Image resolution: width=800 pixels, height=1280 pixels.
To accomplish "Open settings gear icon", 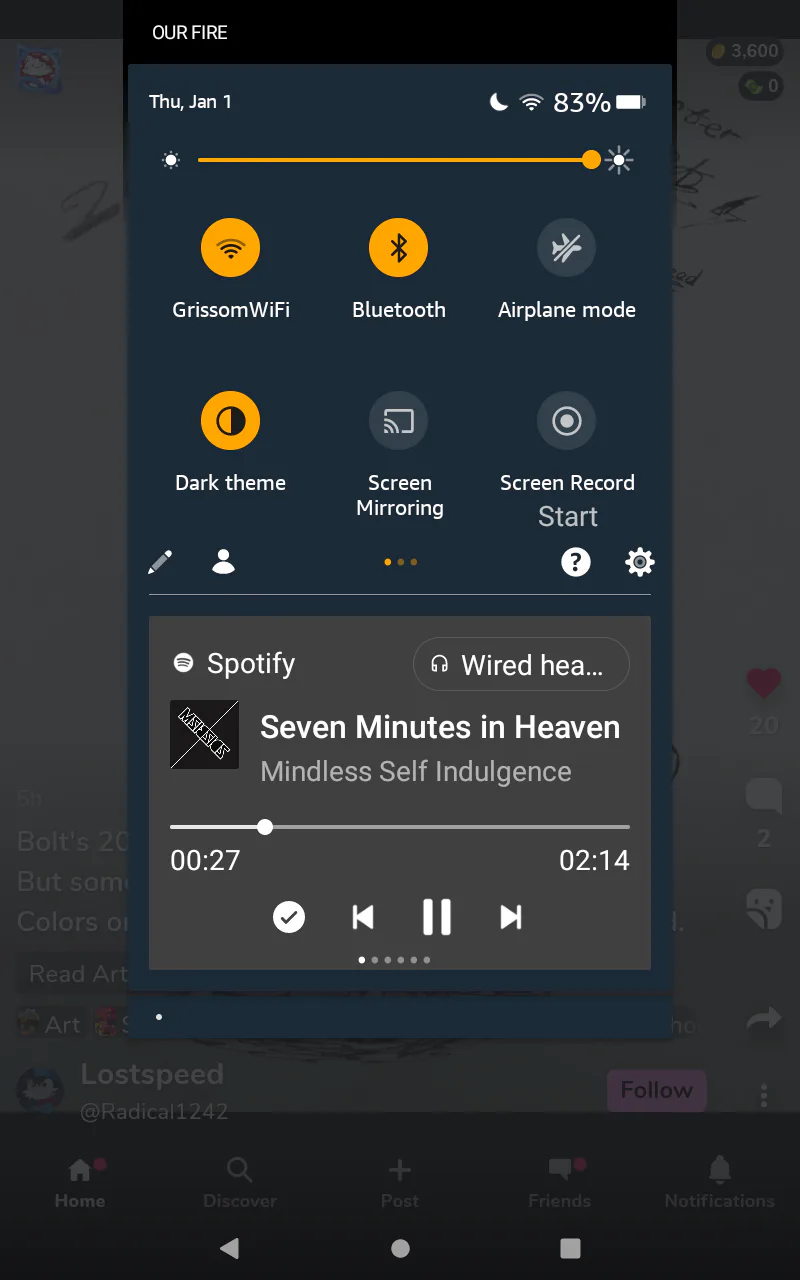I will point(639,562).
